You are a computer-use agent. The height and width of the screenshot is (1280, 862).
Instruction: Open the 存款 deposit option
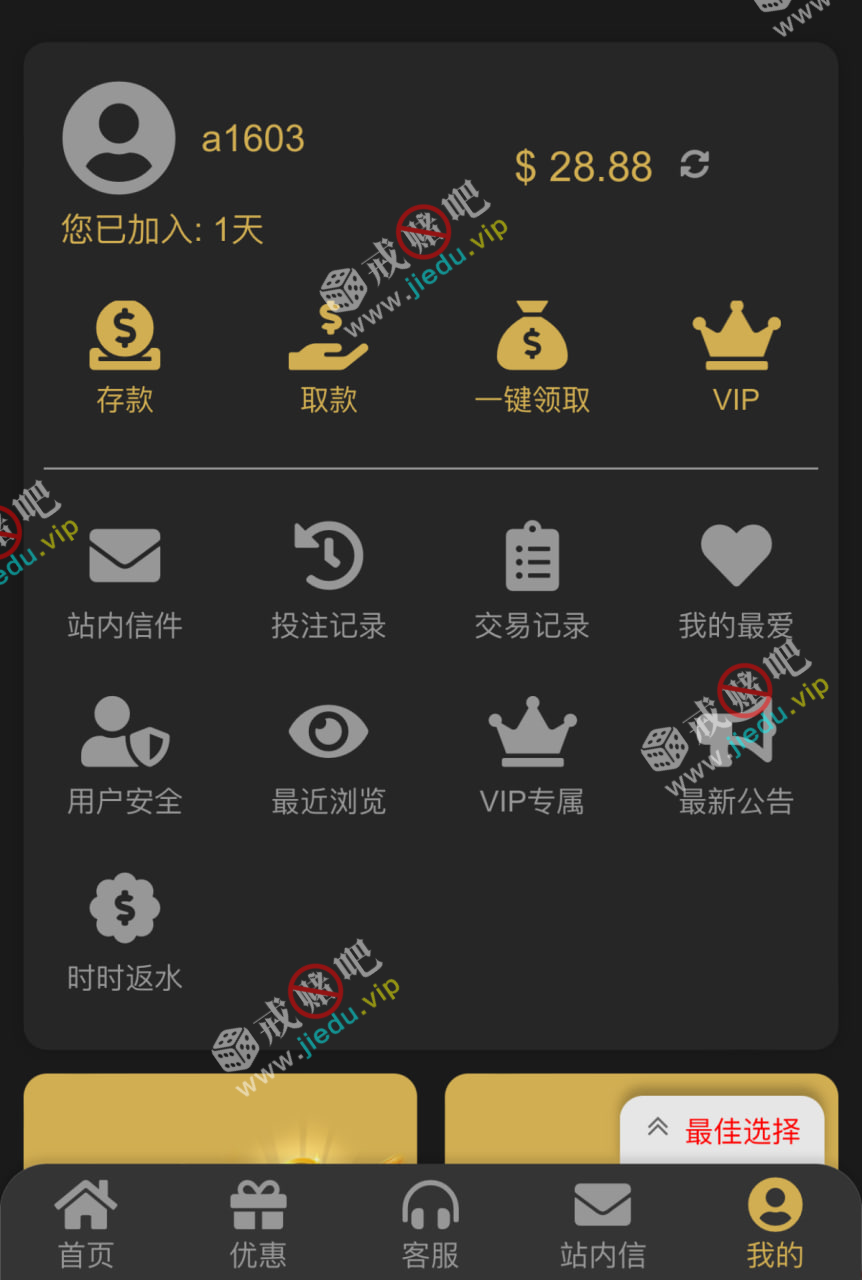tap(125, 357)
